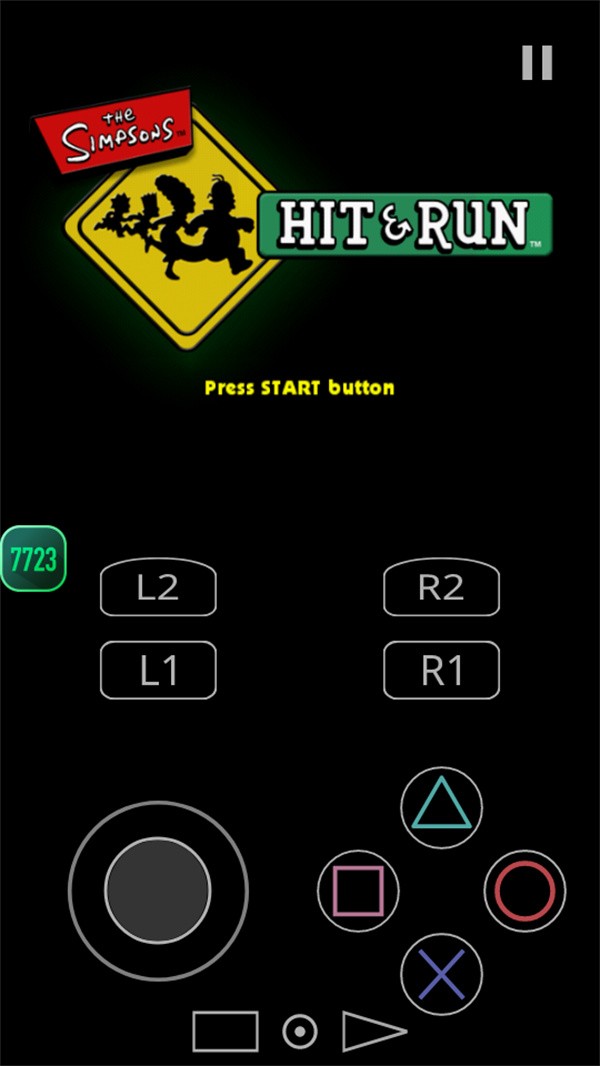
Task: Tap the rectangular Select button
Action: [225, 1031]
